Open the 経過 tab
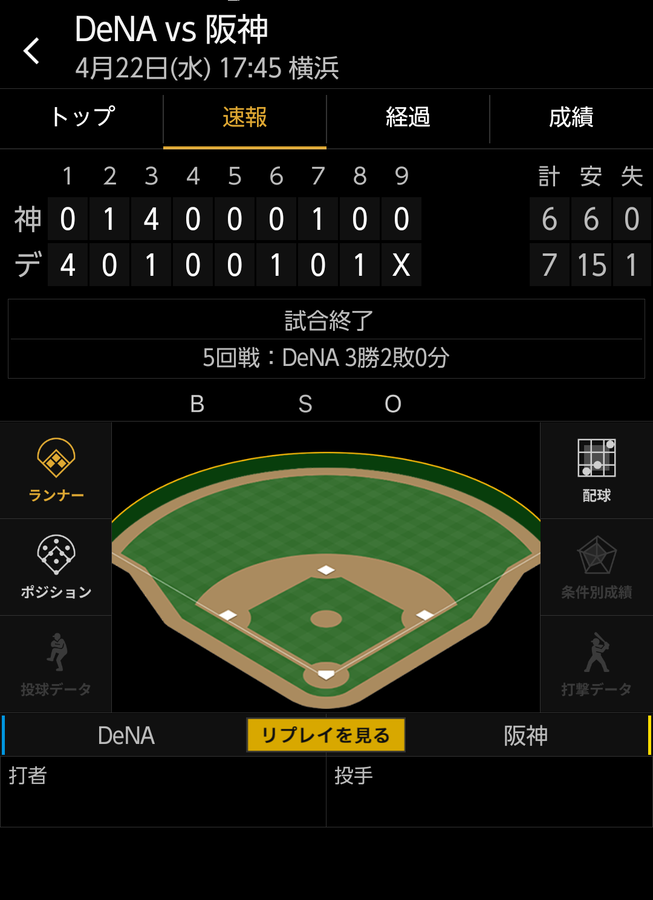Screen dimensions: 653x900 408,118
